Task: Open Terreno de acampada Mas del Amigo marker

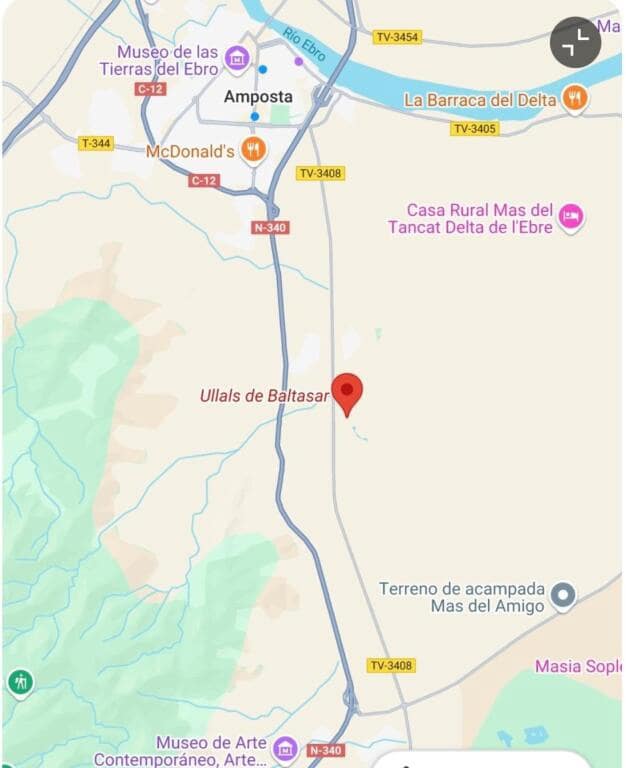Action: coord(564,597)
